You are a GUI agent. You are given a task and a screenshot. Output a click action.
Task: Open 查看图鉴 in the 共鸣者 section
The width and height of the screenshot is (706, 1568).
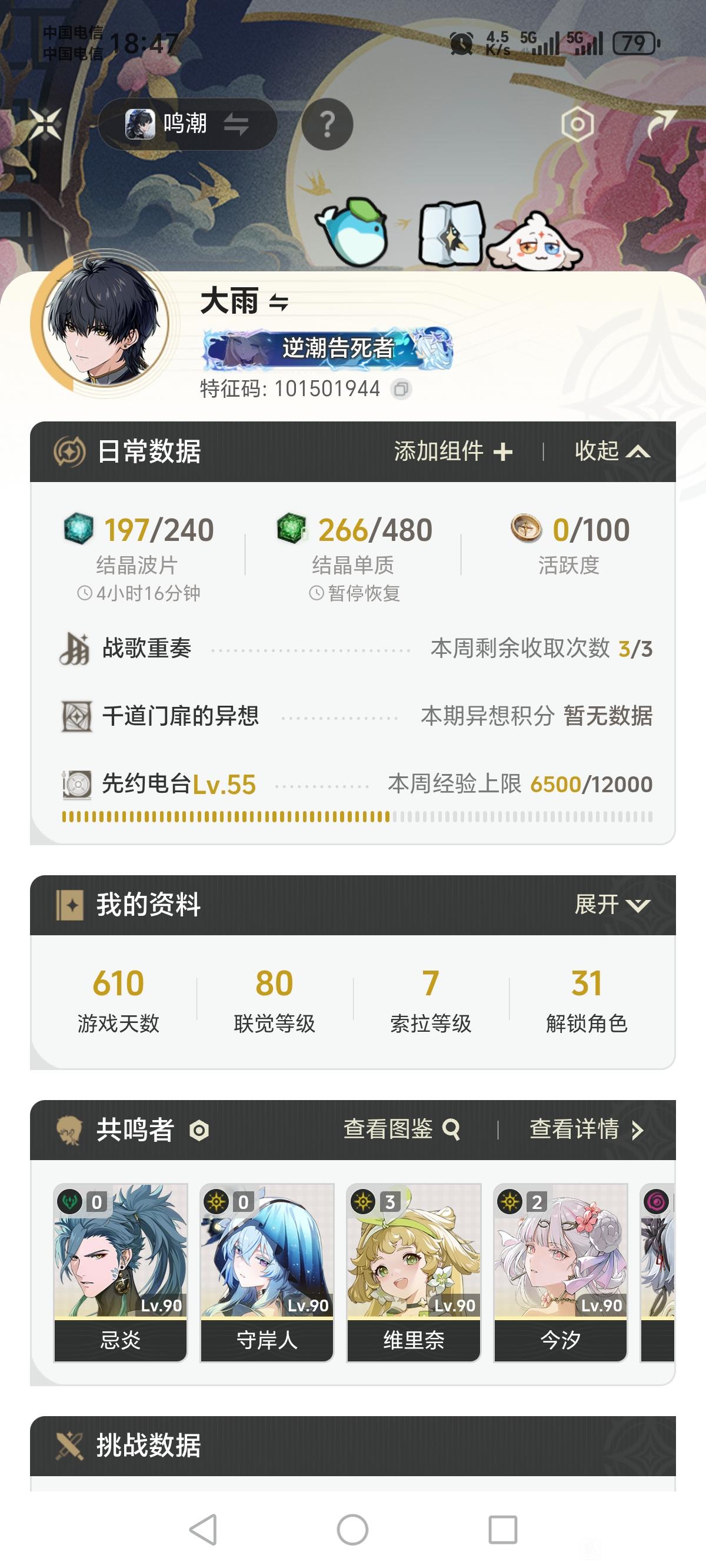402,1130
